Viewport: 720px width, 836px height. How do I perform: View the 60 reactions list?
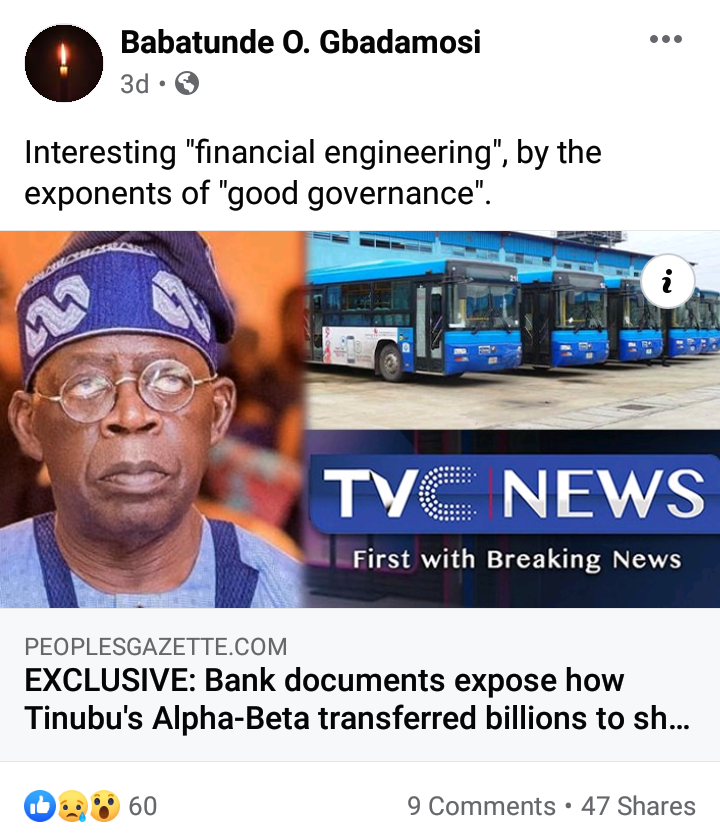click(90, 805)
